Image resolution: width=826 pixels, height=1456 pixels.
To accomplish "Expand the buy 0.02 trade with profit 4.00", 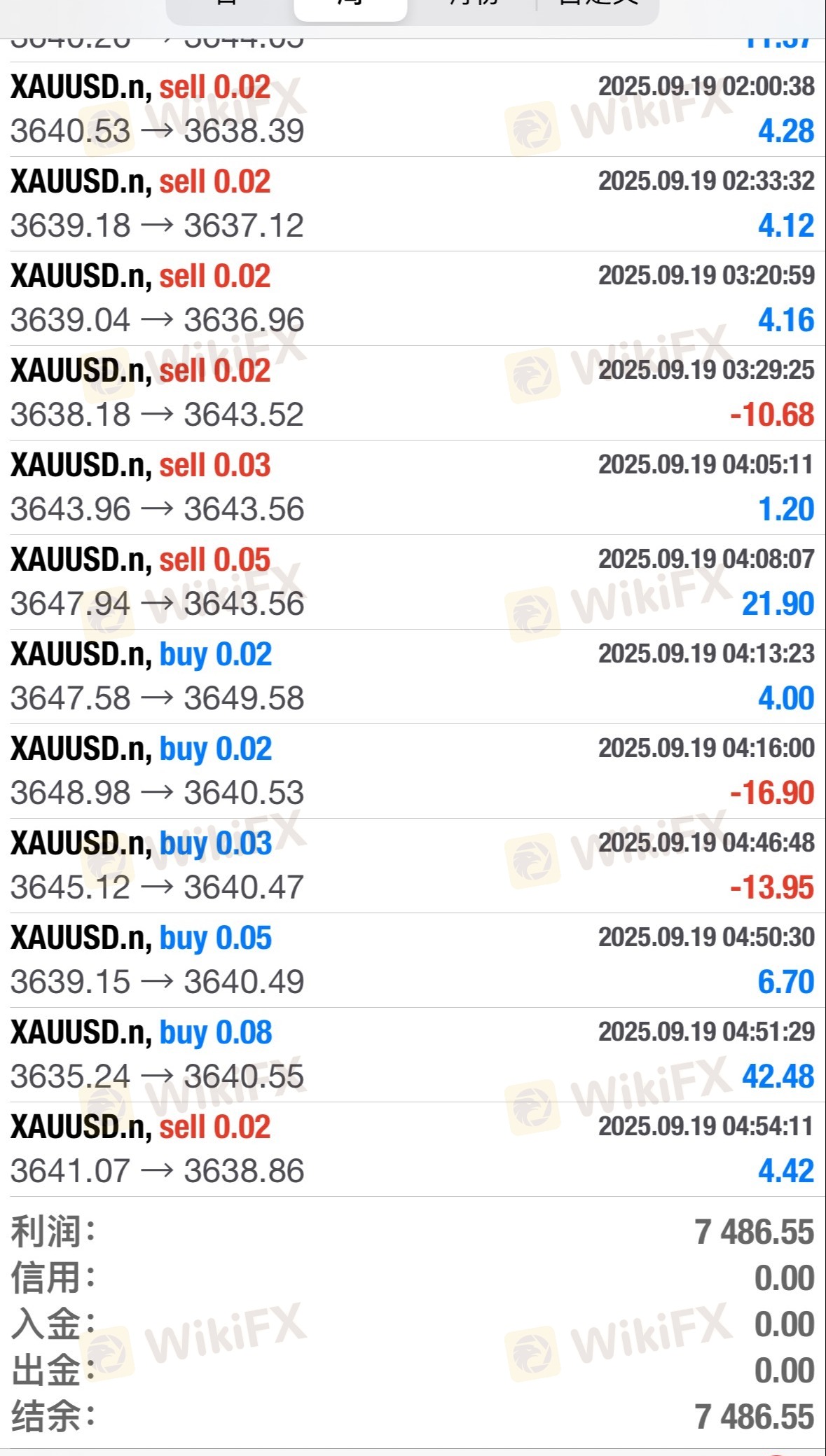I will (413, 677).
